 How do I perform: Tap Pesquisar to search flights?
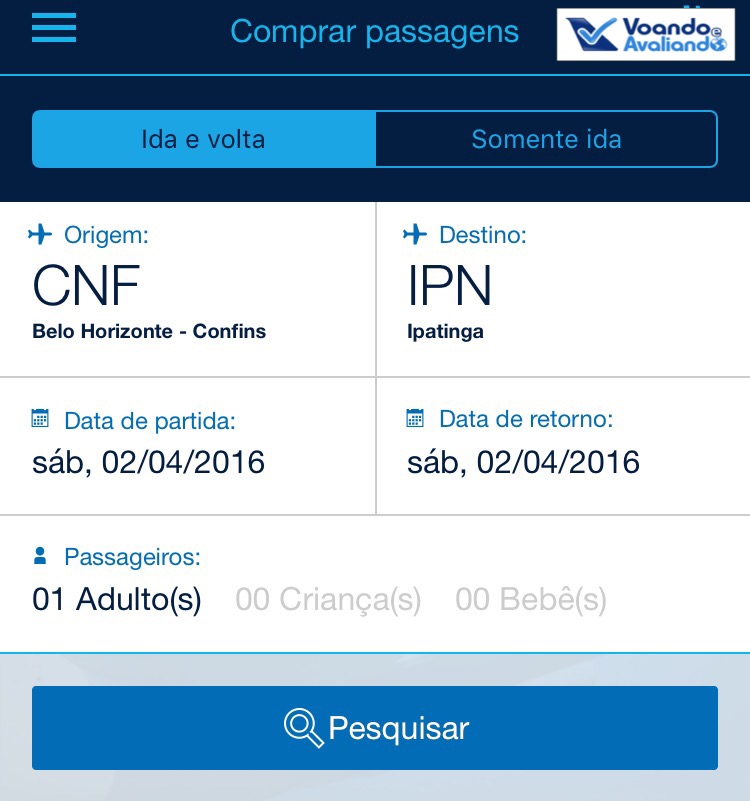[375, 728]
